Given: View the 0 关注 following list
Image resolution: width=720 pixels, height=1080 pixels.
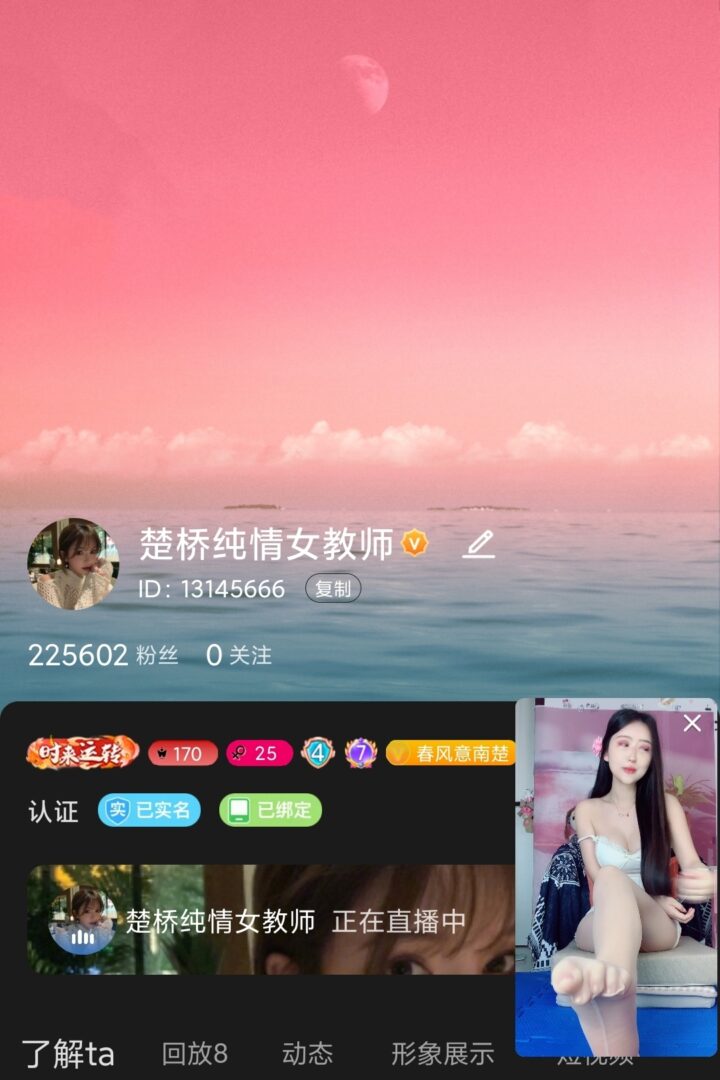Looking at the screenshot, I should [239, 656].
